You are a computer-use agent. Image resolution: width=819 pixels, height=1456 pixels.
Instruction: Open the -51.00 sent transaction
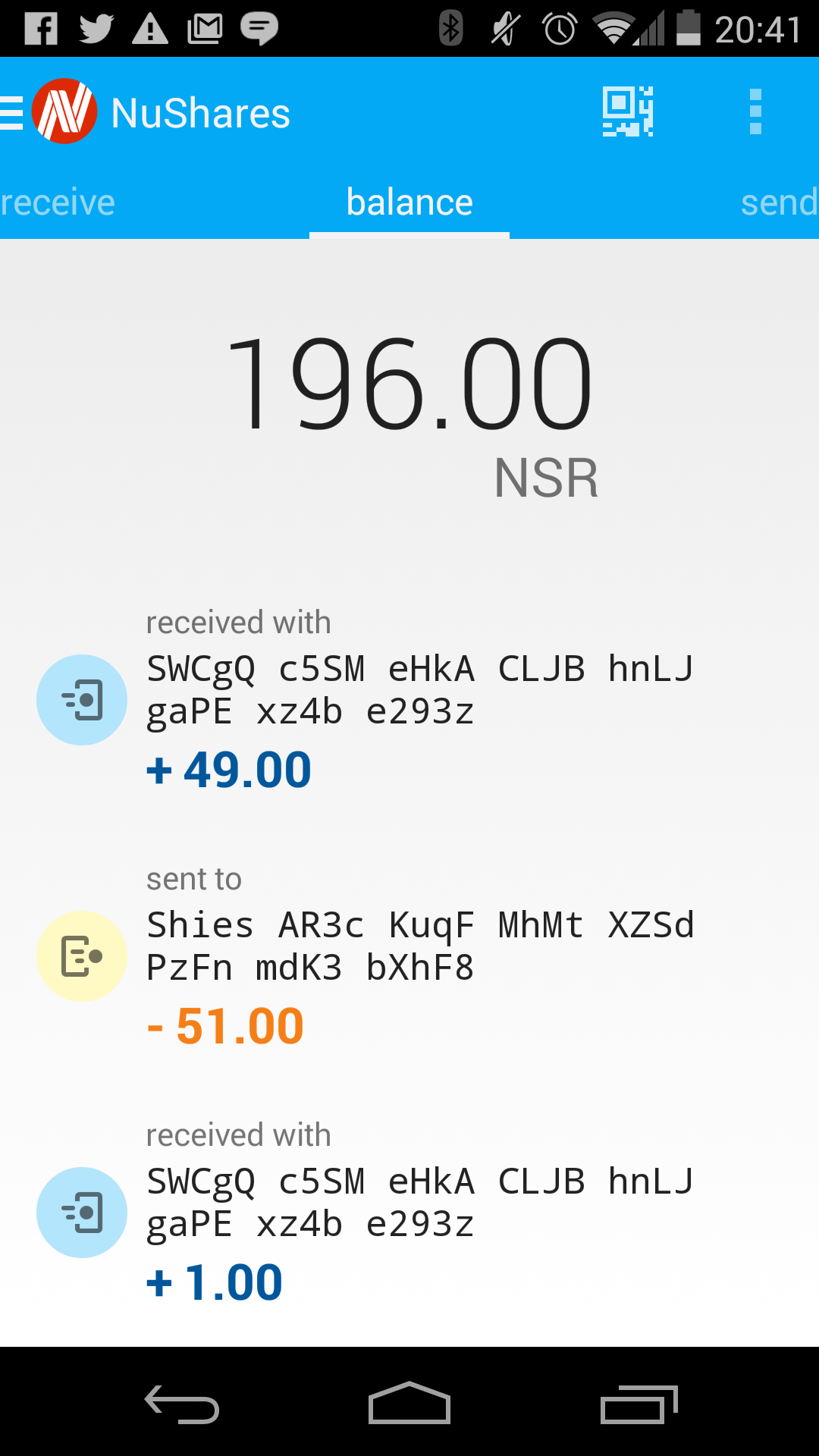point(409,955)
